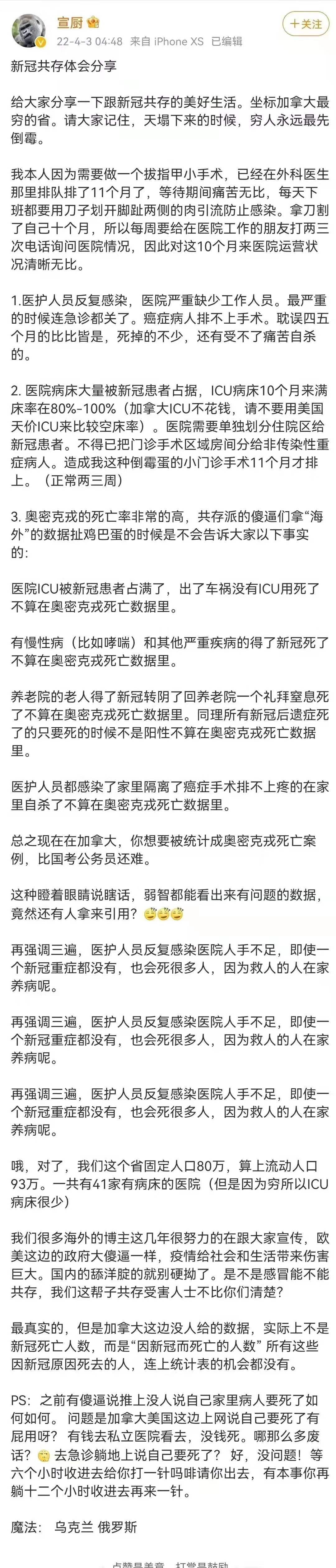Viewport: 336px width, 1568px height.
Task: Follow the user 宣厨
Action: 306,24
